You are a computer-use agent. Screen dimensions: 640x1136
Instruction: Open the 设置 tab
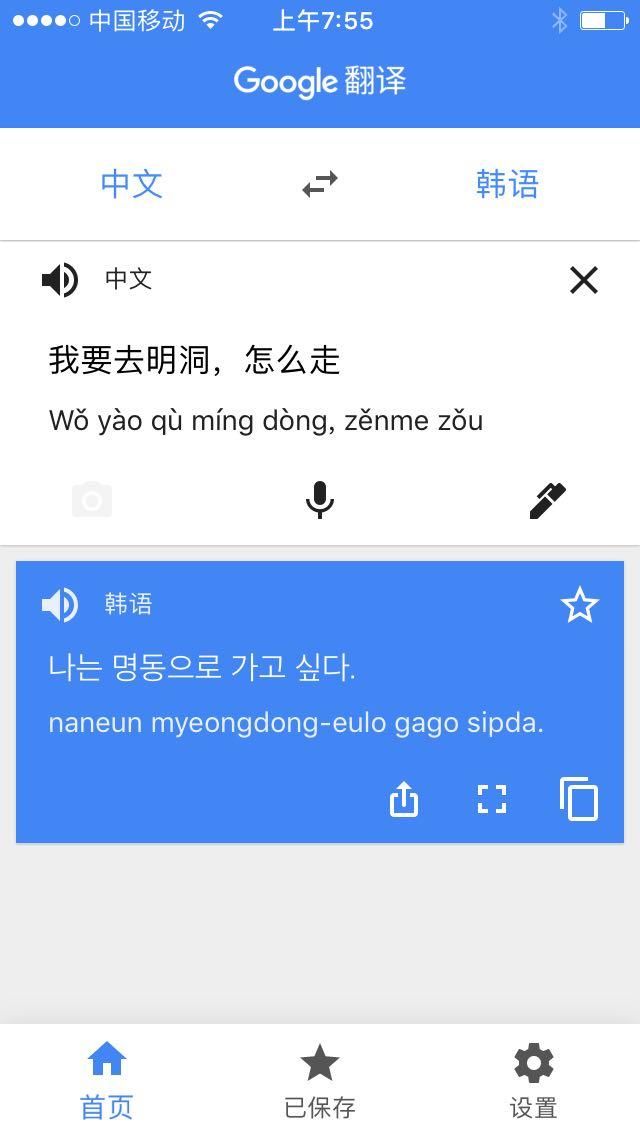[x=533, y=1080]
